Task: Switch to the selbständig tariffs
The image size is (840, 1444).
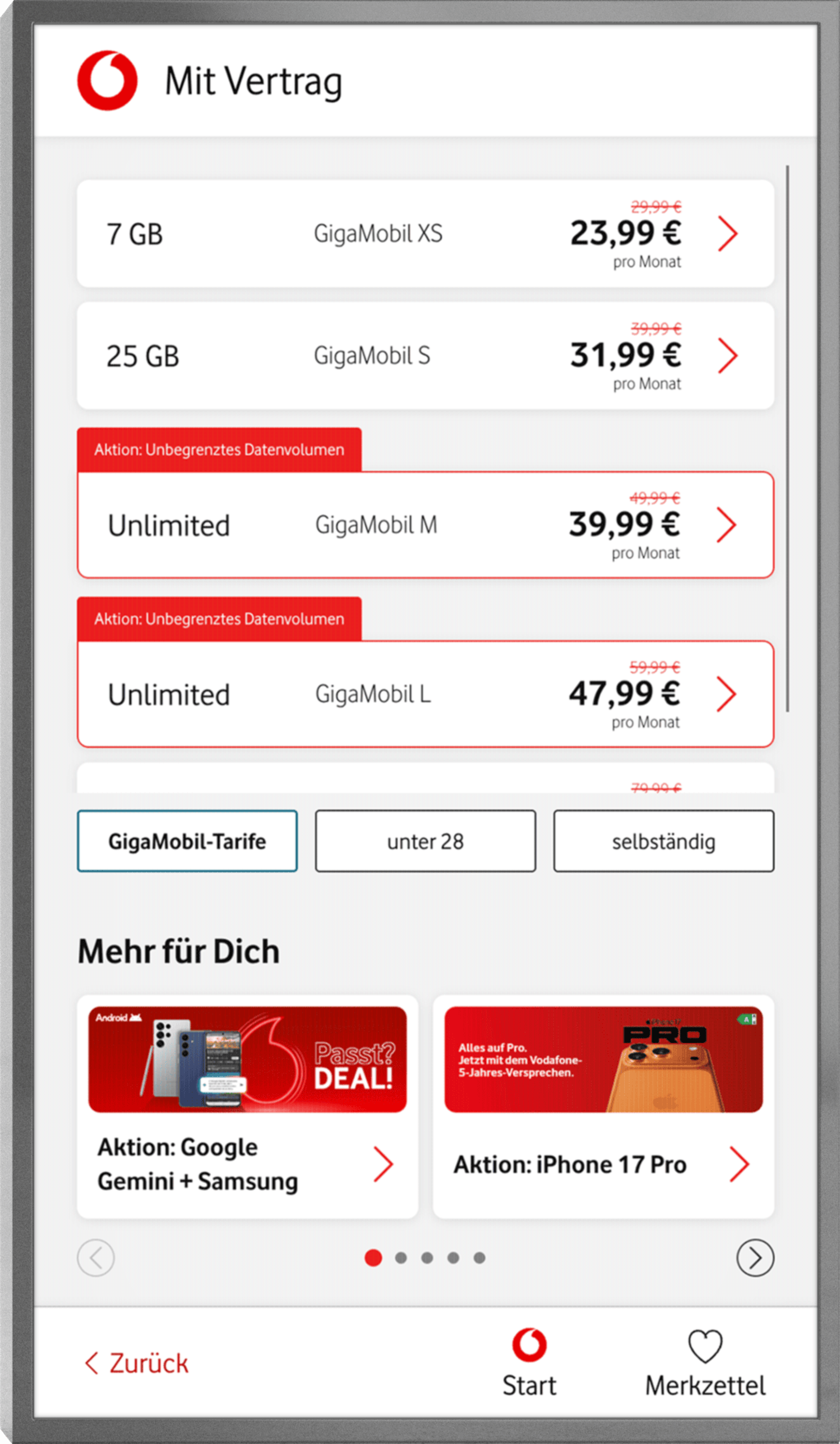Action: [664, 841]
